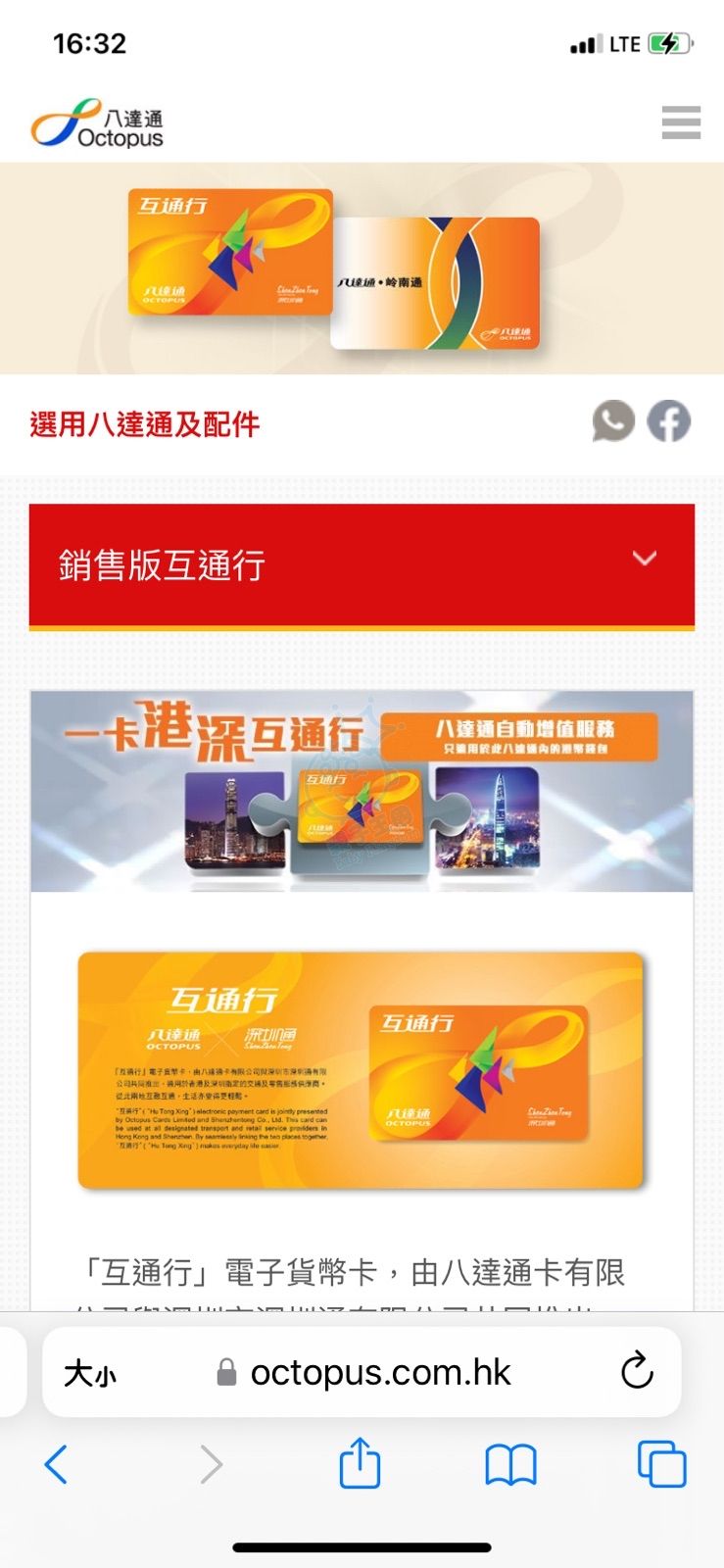
Task: Tap the Octopus logo to go home
Action: pos(98,124)
